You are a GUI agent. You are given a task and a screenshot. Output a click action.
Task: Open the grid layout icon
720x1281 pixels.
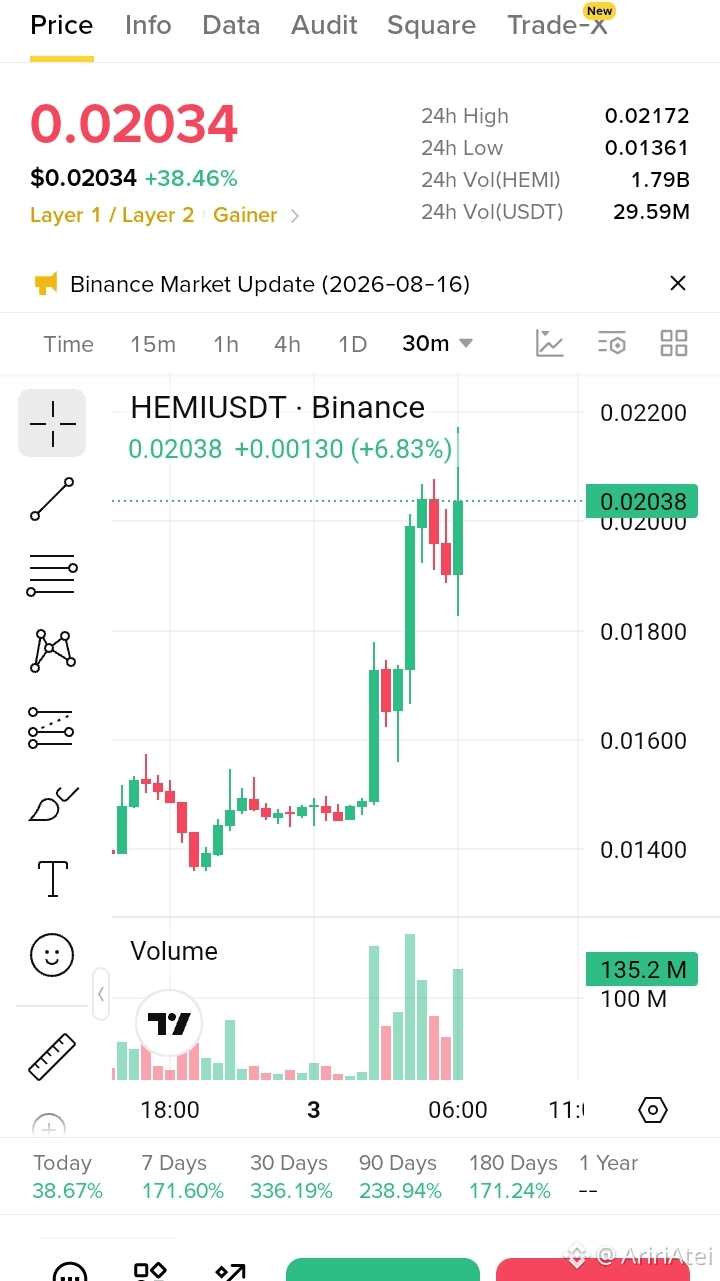[674, 343]
